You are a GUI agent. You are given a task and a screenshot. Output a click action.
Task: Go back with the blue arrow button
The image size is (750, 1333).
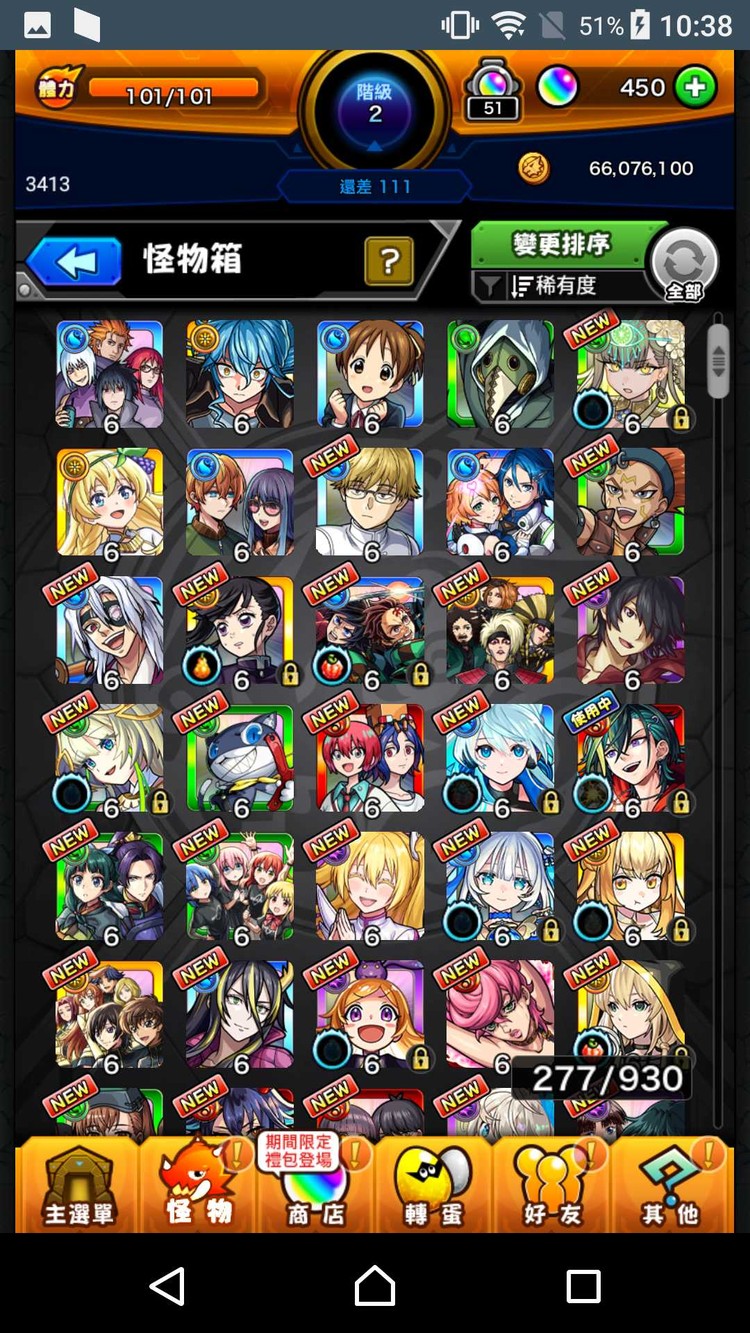point(74,262)
